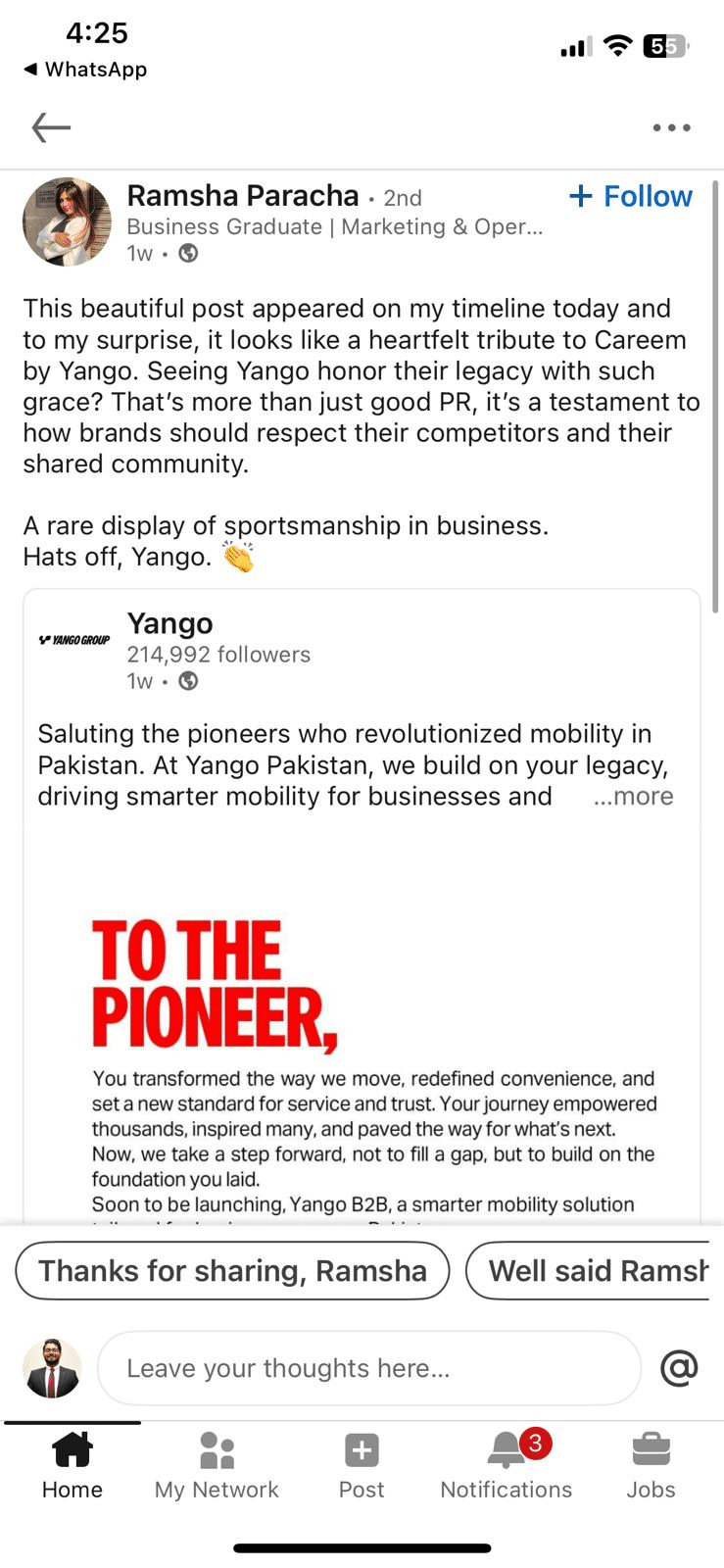Open Ramsha Paracha's profile by name
Screen dimensions: 724x1568
pyautogui.click(x=243, y=196)
